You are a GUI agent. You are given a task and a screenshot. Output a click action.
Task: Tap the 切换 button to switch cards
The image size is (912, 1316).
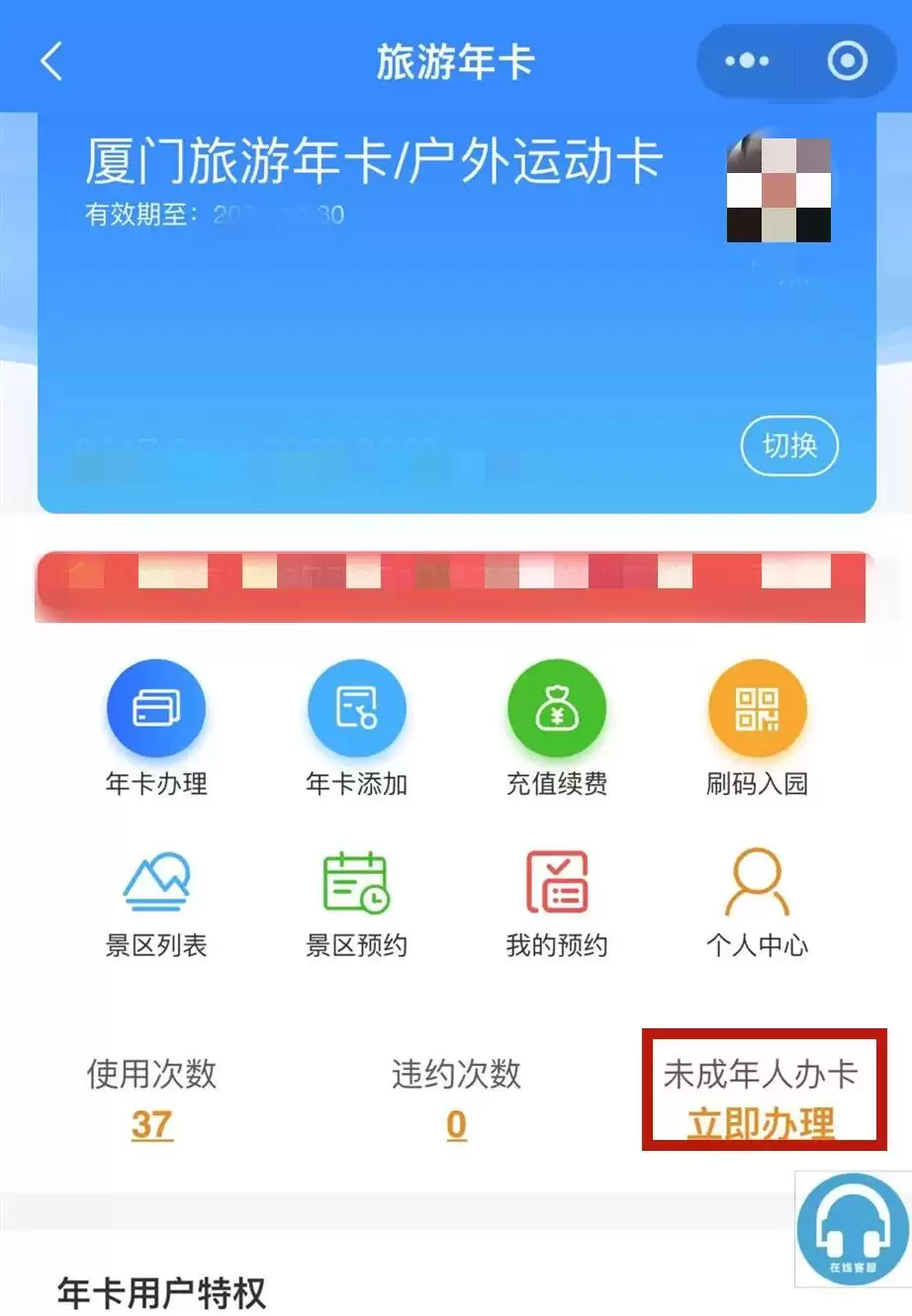789,446
